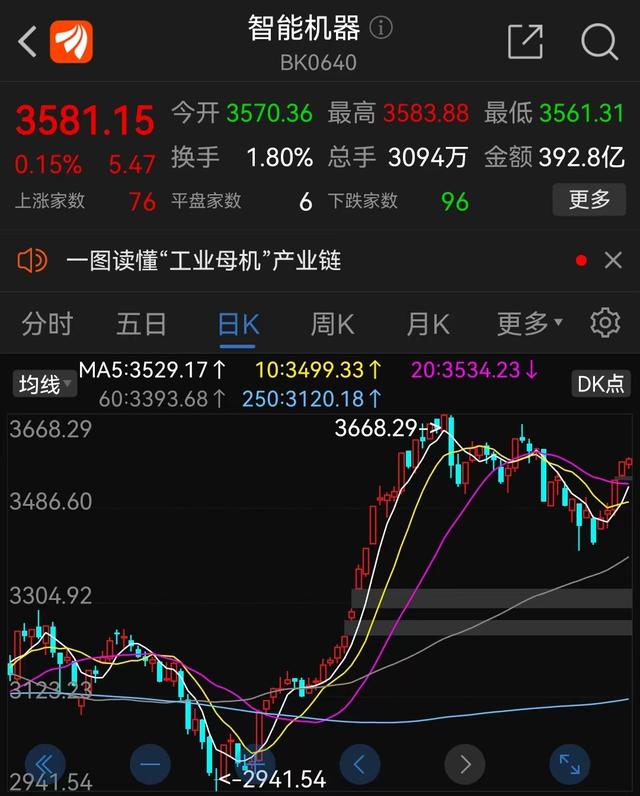Screen dimensions: 640x796
Task: Jump chart to earliest with double-left arrows
Action: coord(45,766)
